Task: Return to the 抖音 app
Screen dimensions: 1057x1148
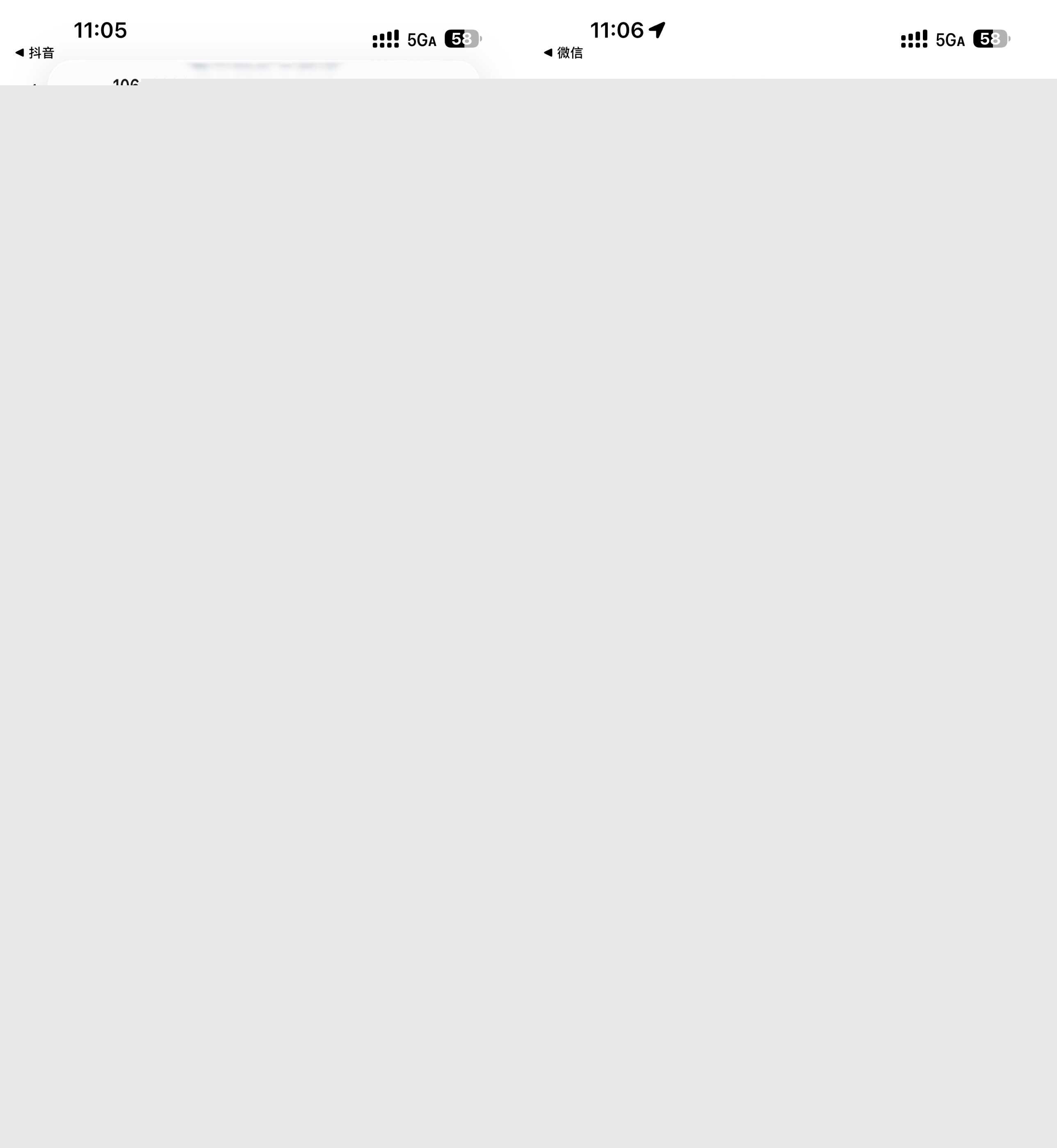Action: click(x=35, y=52)
